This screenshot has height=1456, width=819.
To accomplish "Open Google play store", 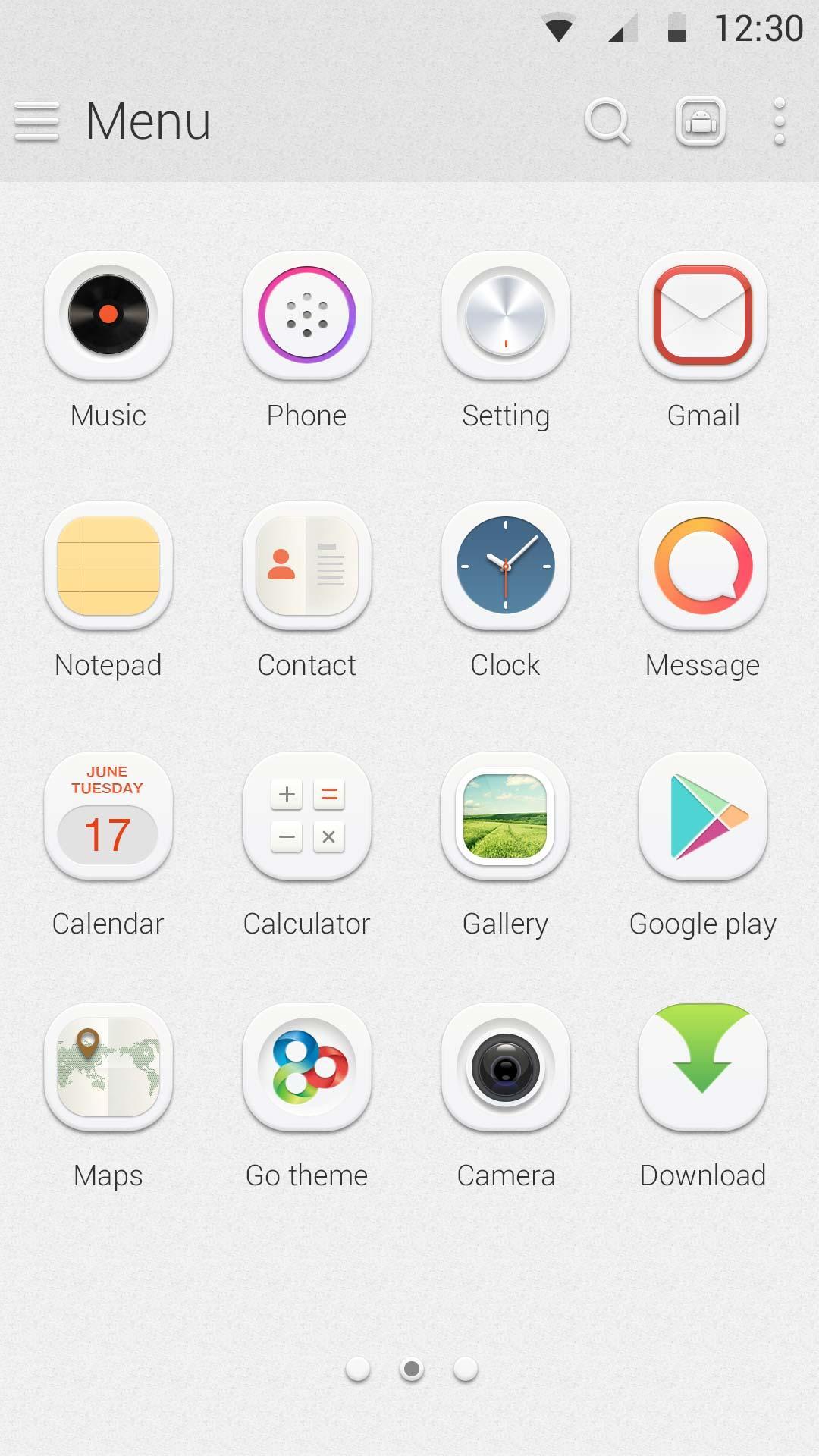I will coord(704,817).
